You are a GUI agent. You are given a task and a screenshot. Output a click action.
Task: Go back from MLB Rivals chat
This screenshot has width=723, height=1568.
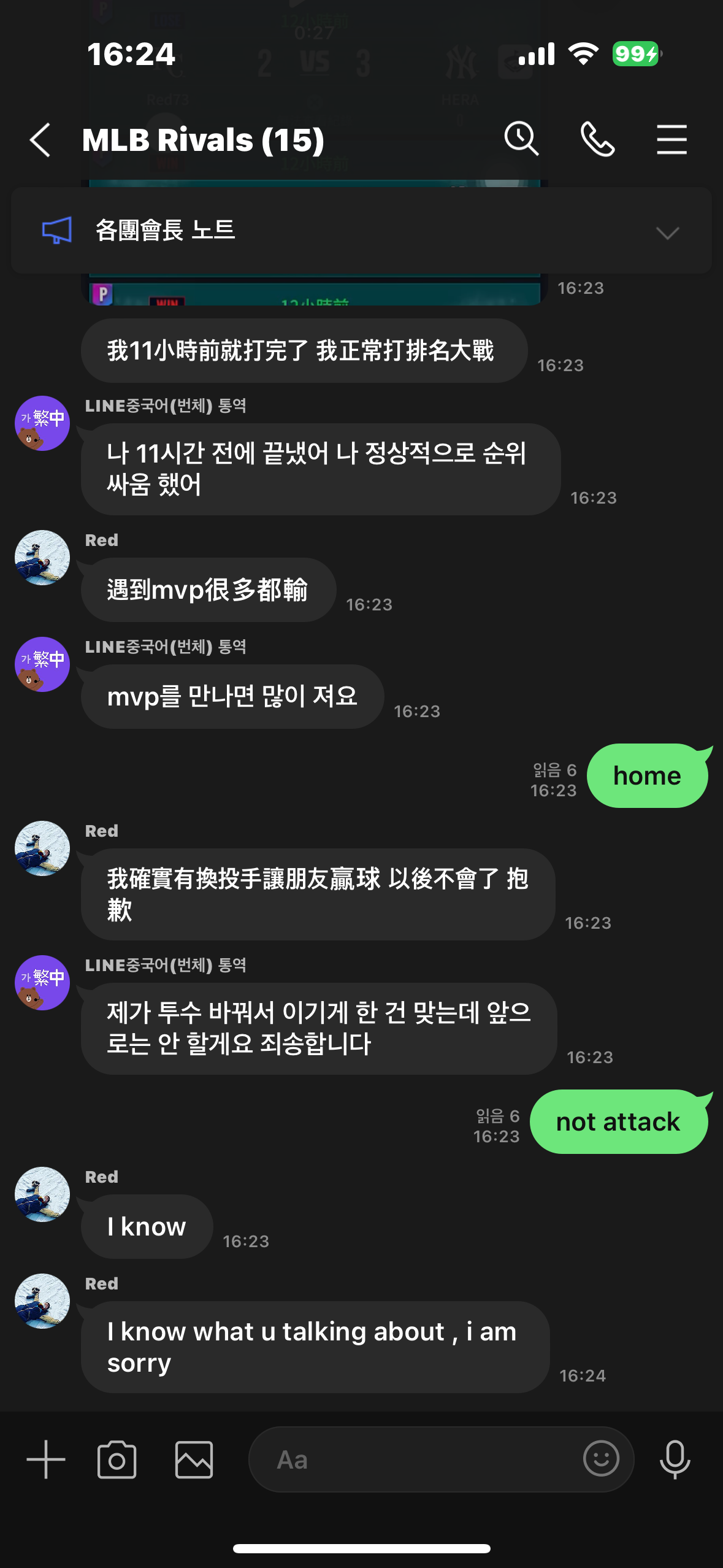40,140
